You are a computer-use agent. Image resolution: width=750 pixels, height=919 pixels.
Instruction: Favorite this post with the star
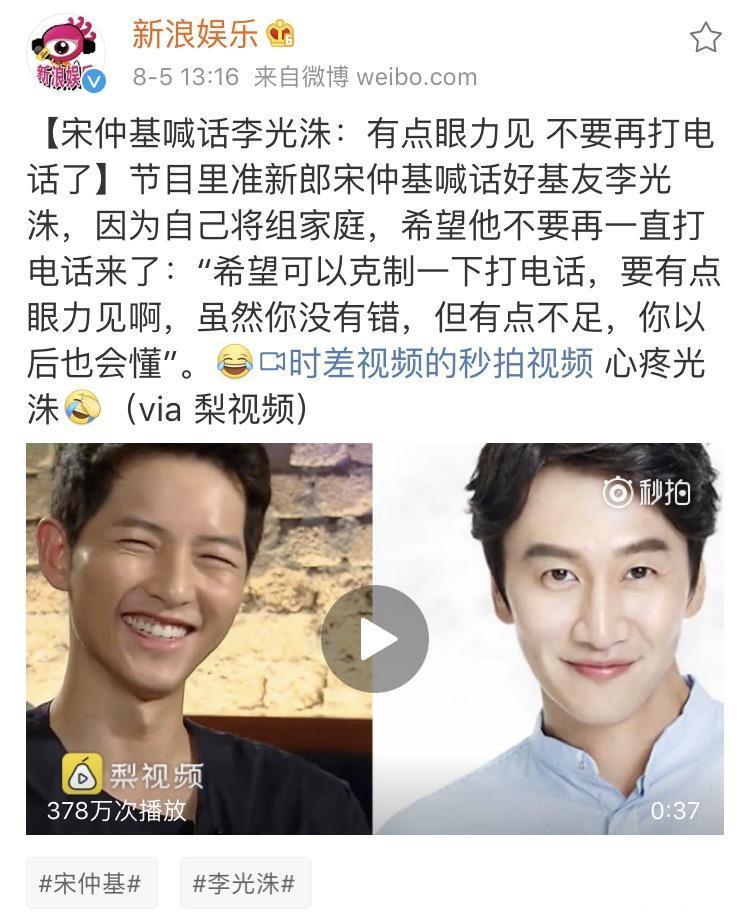[x=705, y=37]
